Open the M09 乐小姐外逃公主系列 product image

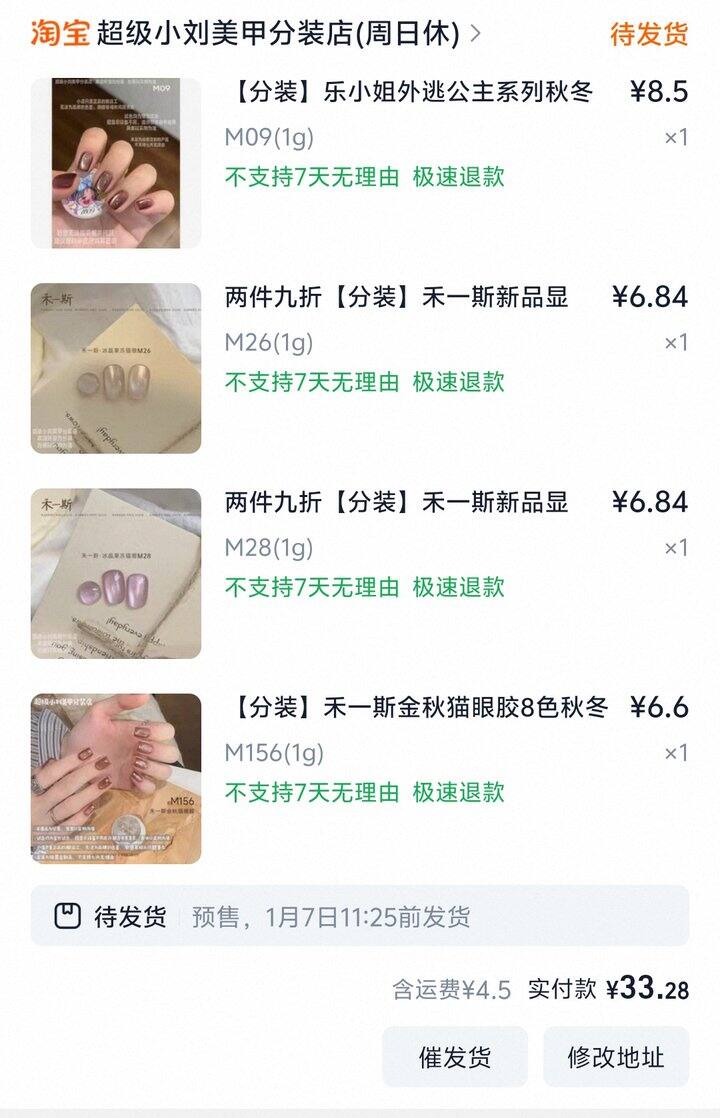click(115, 163)
